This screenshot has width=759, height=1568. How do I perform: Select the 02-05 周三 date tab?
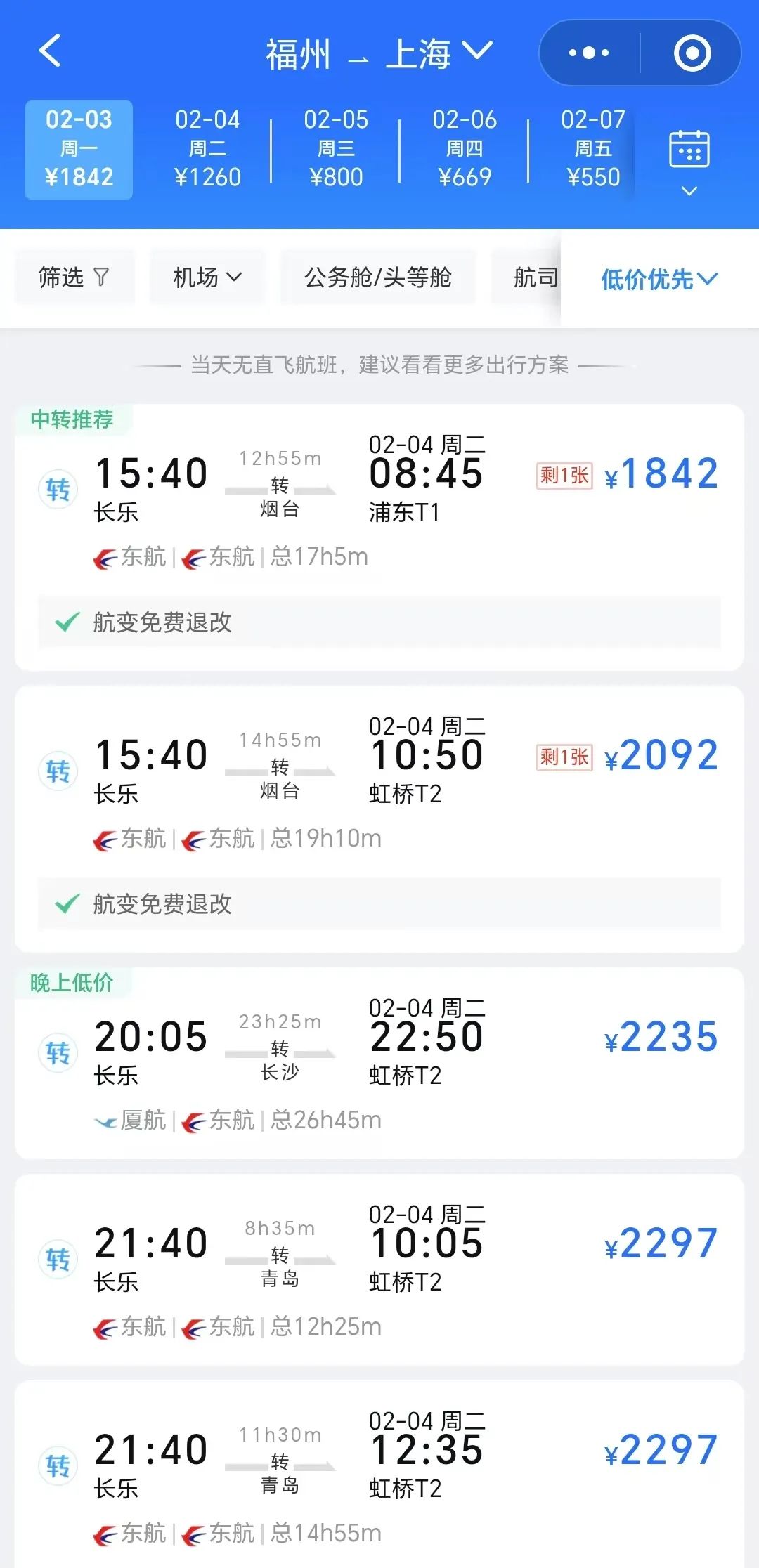(336, 149)
